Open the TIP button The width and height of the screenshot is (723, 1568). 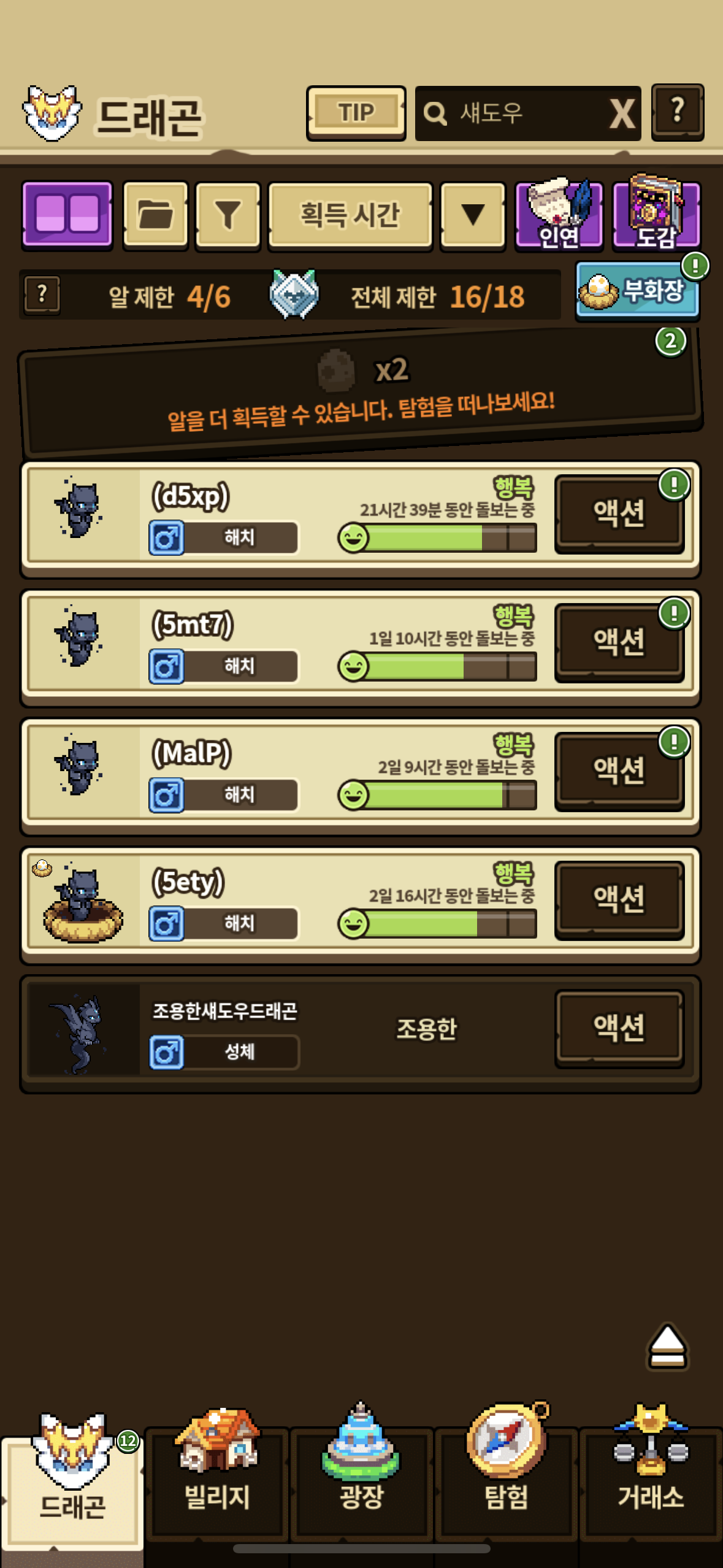coord(356,113)
